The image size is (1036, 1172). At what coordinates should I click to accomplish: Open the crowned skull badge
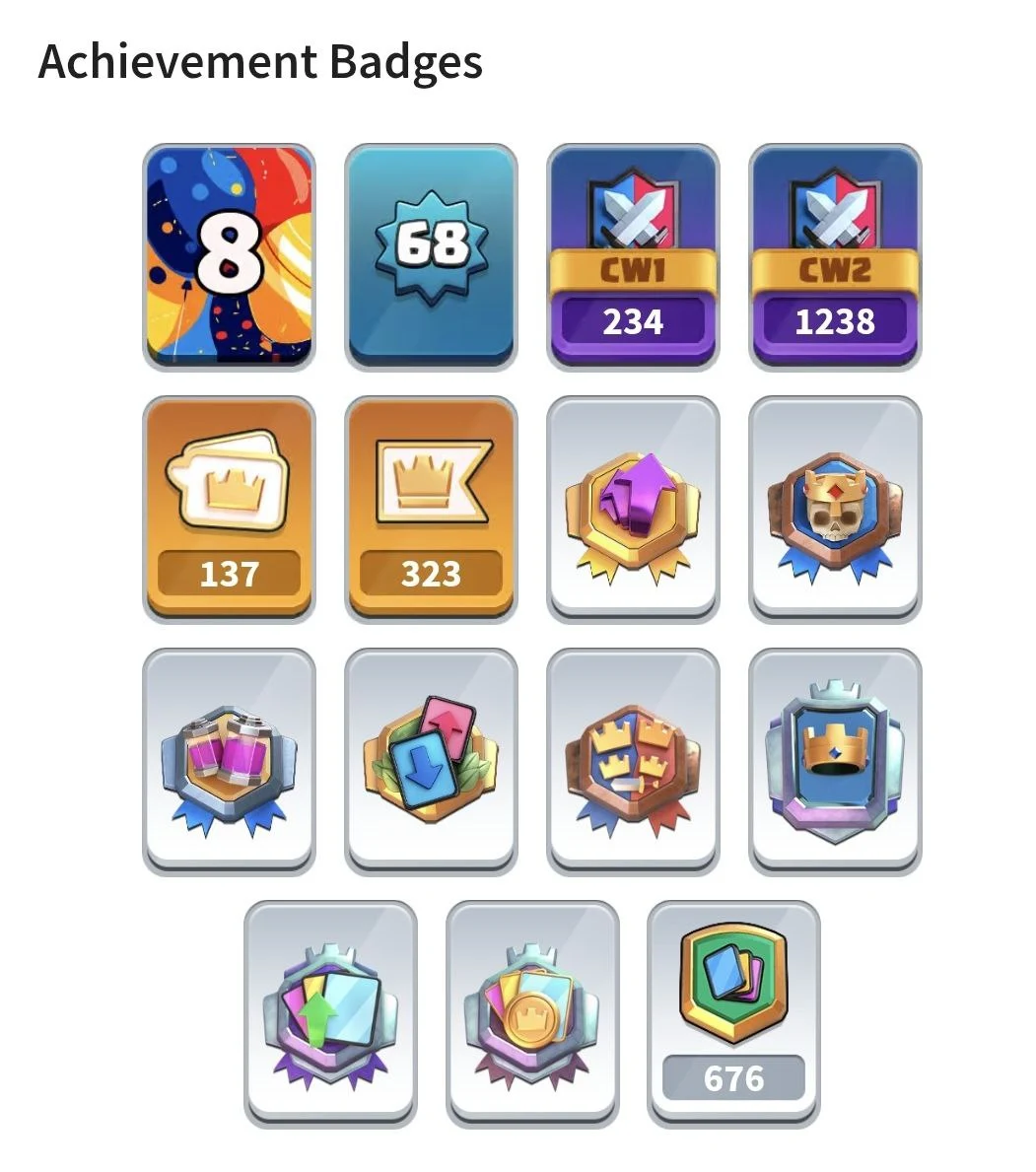point(835,509)
